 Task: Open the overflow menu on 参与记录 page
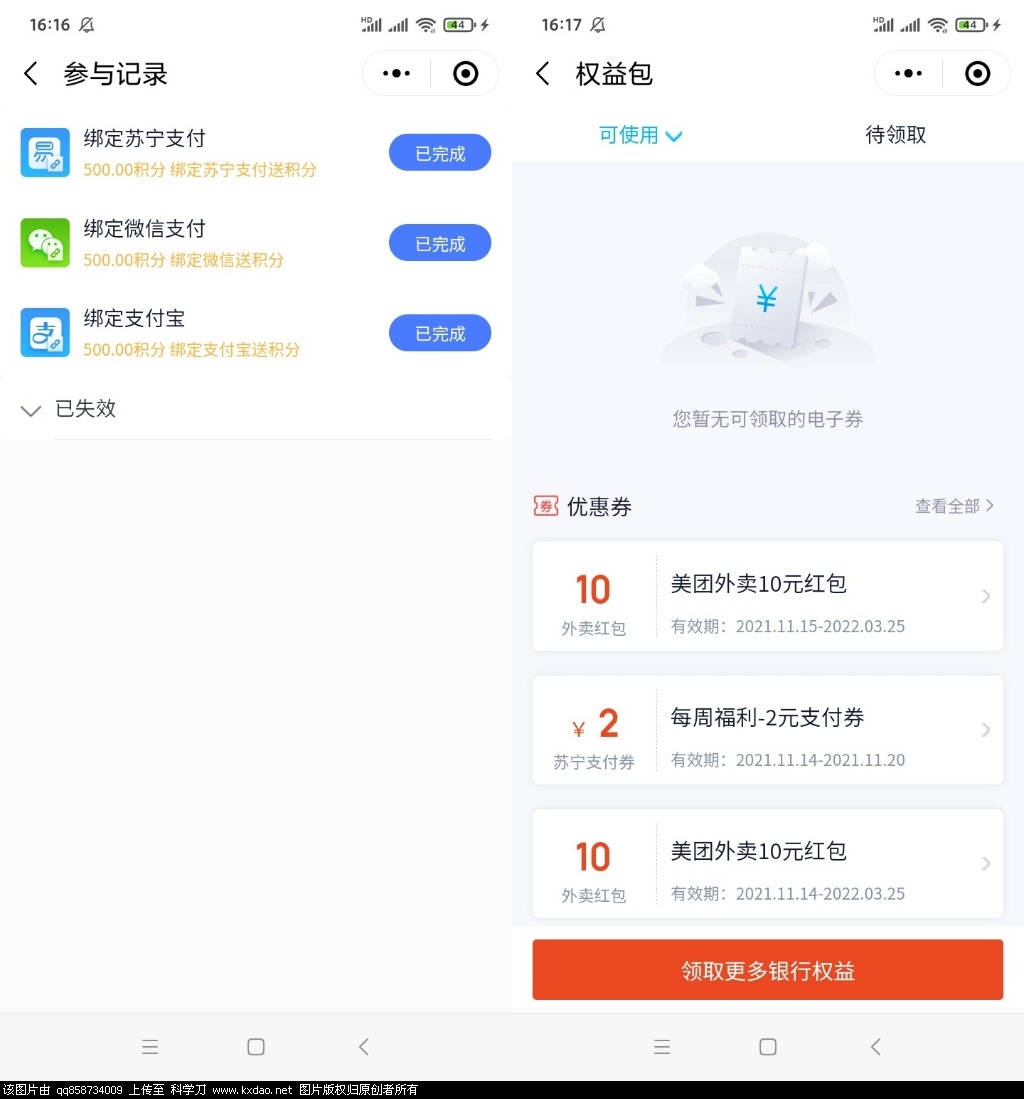click(x=397, y=74)
